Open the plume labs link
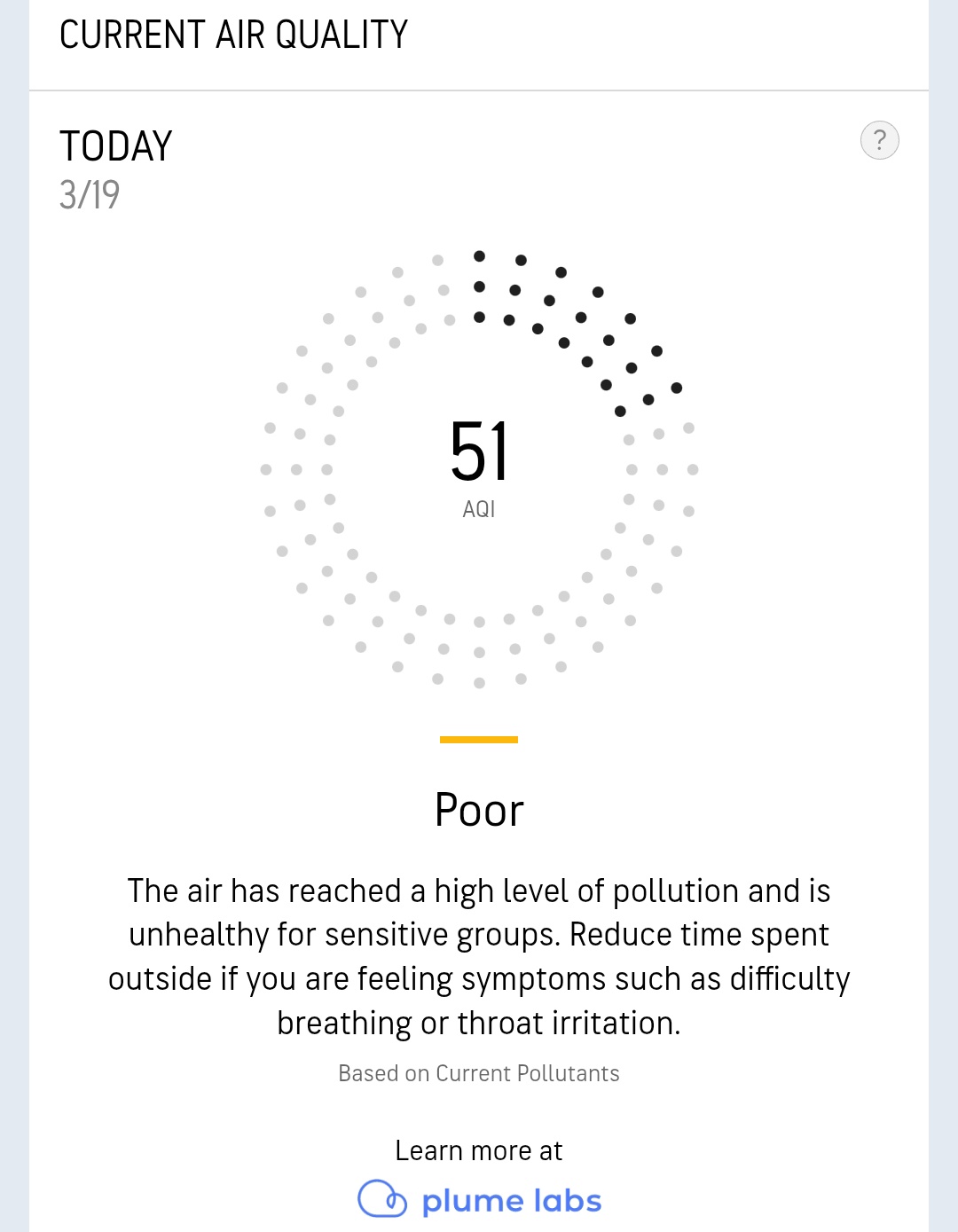This screenshot has width=958, height=1232. (480, 1200)
